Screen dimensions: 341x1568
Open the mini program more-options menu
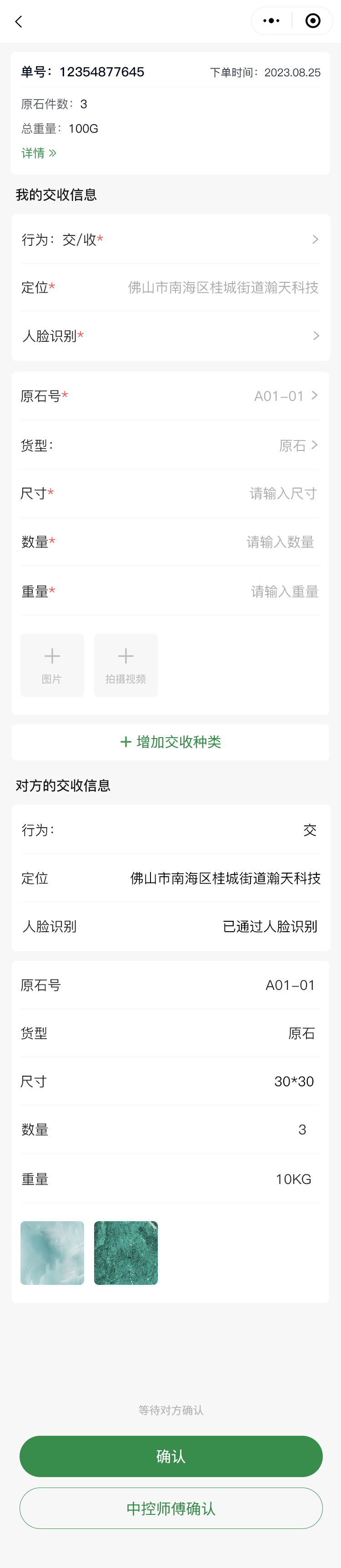pyautogui.click(x=271, y=21)
